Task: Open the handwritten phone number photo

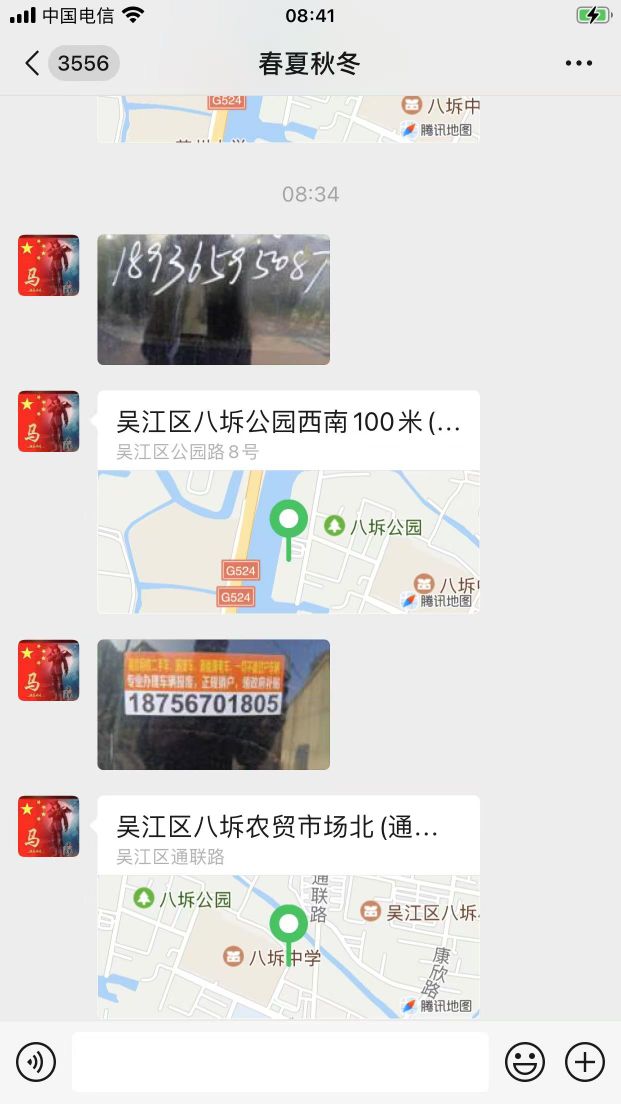Action: tap(213, 299)
